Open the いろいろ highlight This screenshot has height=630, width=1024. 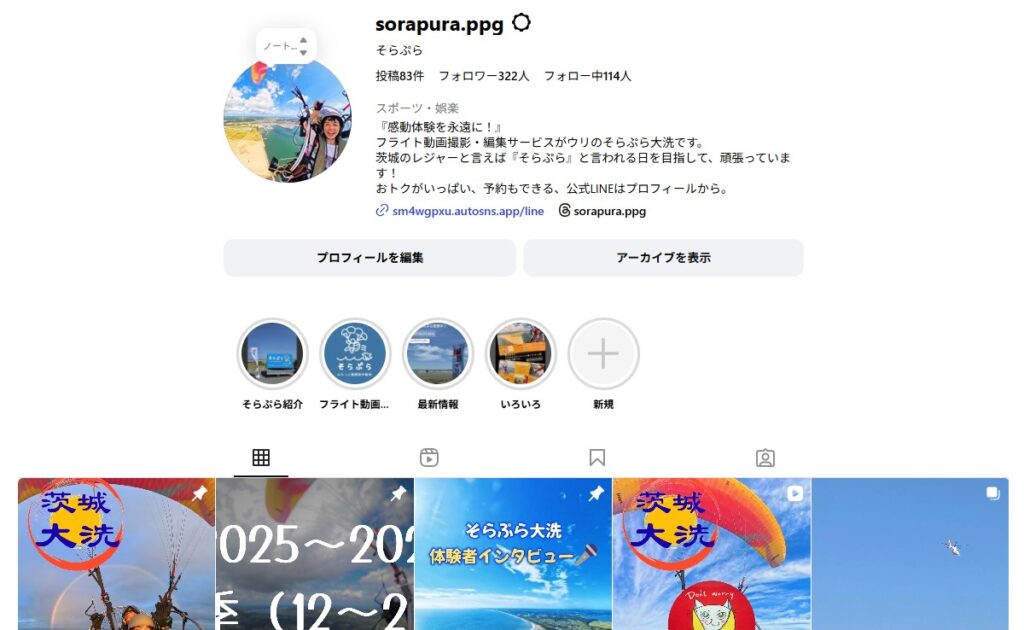pos(521,354)
